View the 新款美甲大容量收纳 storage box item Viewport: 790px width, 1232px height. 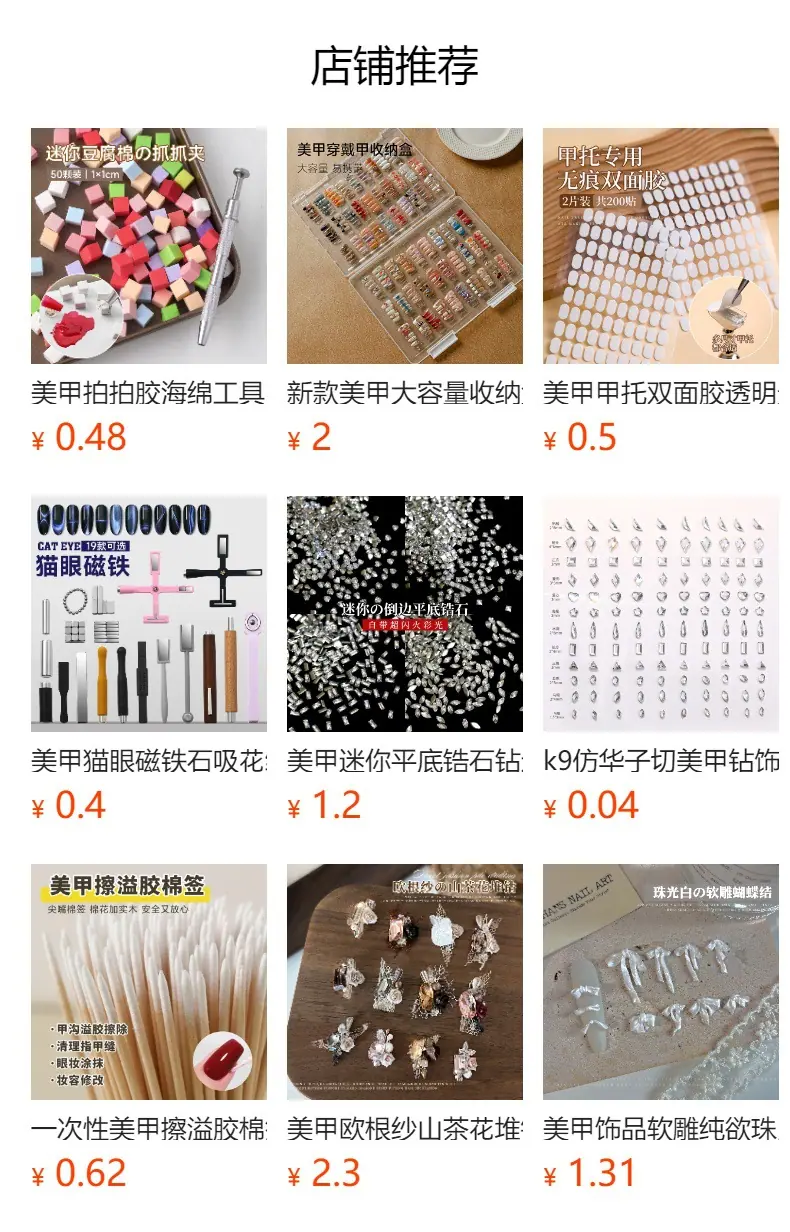tap(404, 291)
